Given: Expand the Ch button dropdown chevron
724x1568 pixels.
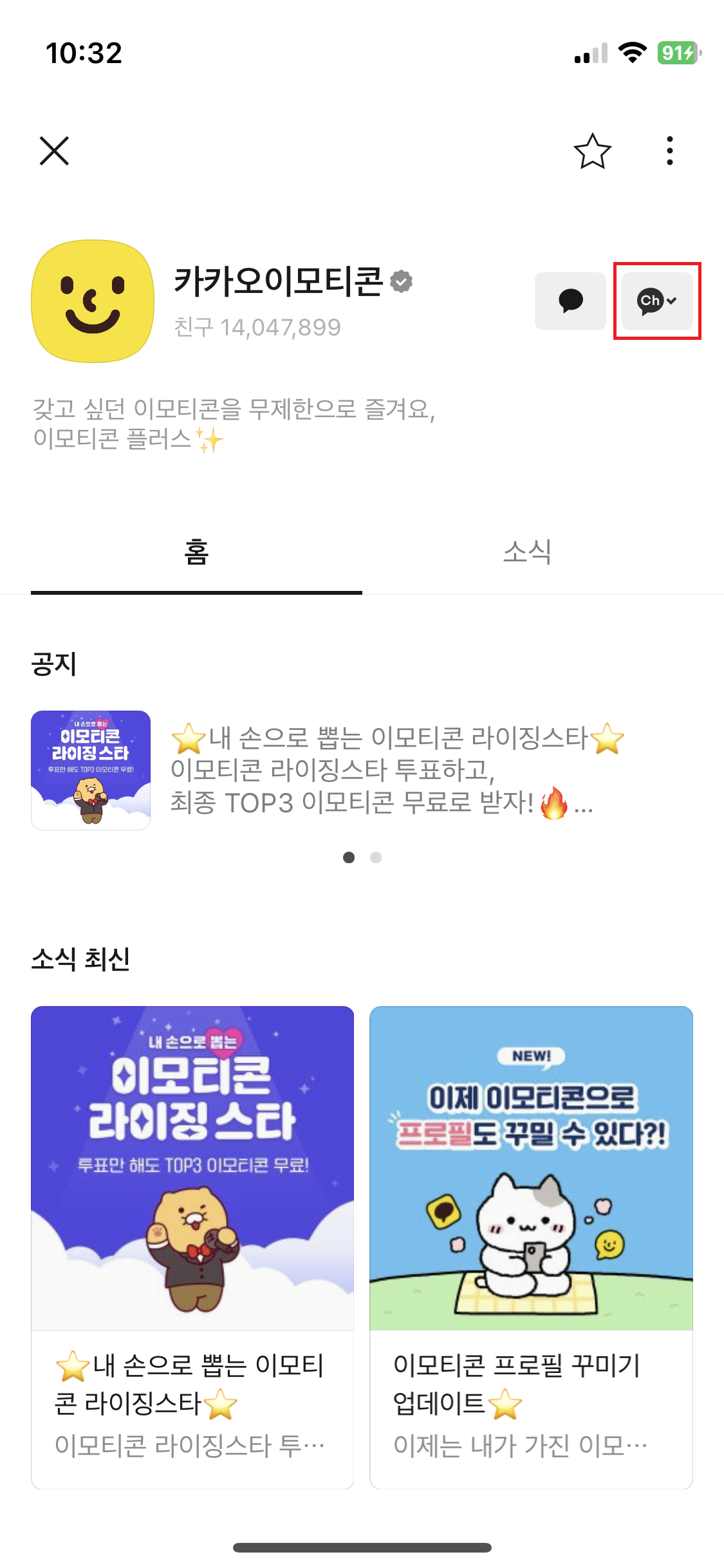Looking at the screenshot, I should pyautogui.click(x=673, y=301).
